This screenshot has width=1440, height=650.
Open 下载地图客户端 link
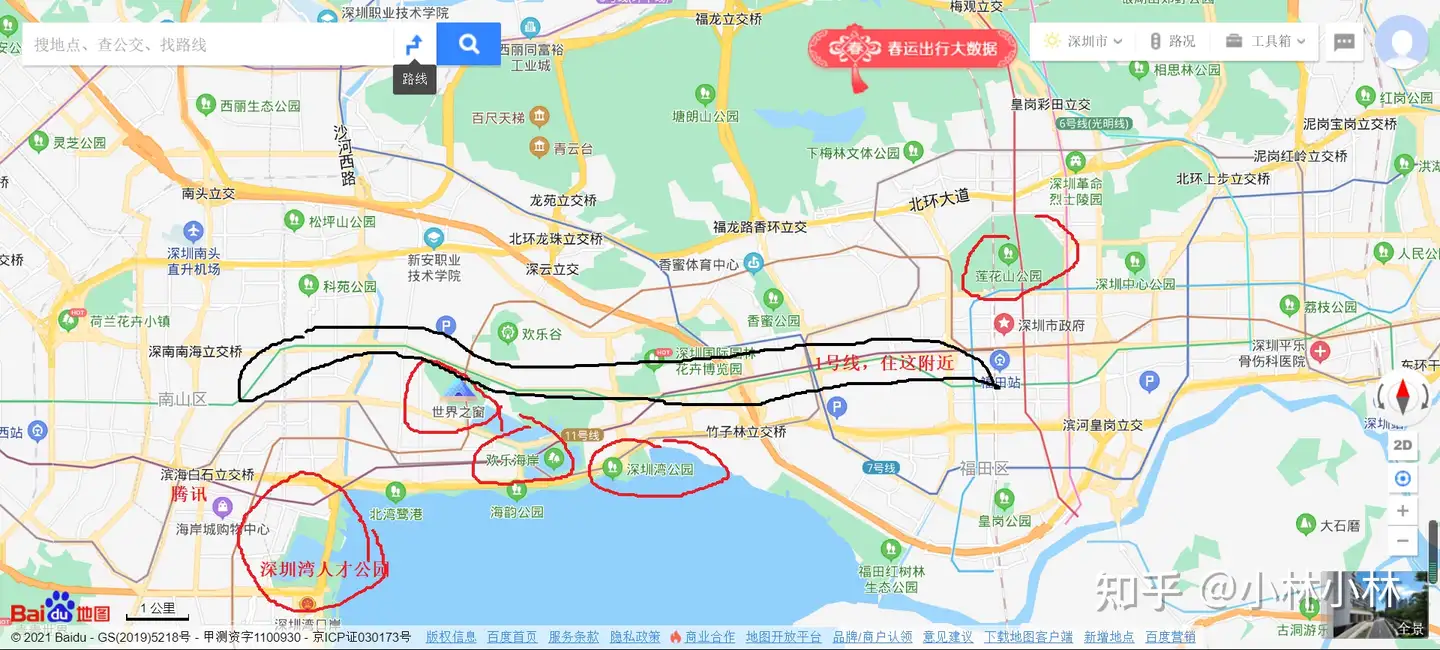click(1028, 637)
